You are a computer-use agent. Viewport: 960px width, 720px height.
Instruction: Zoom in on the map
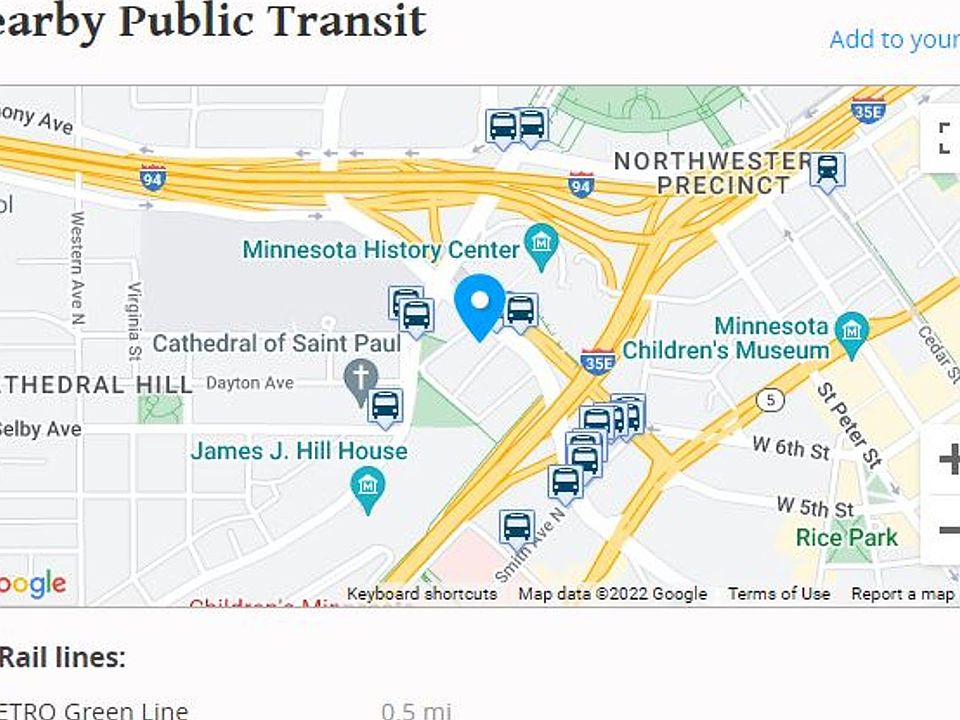tap(947, 460)
